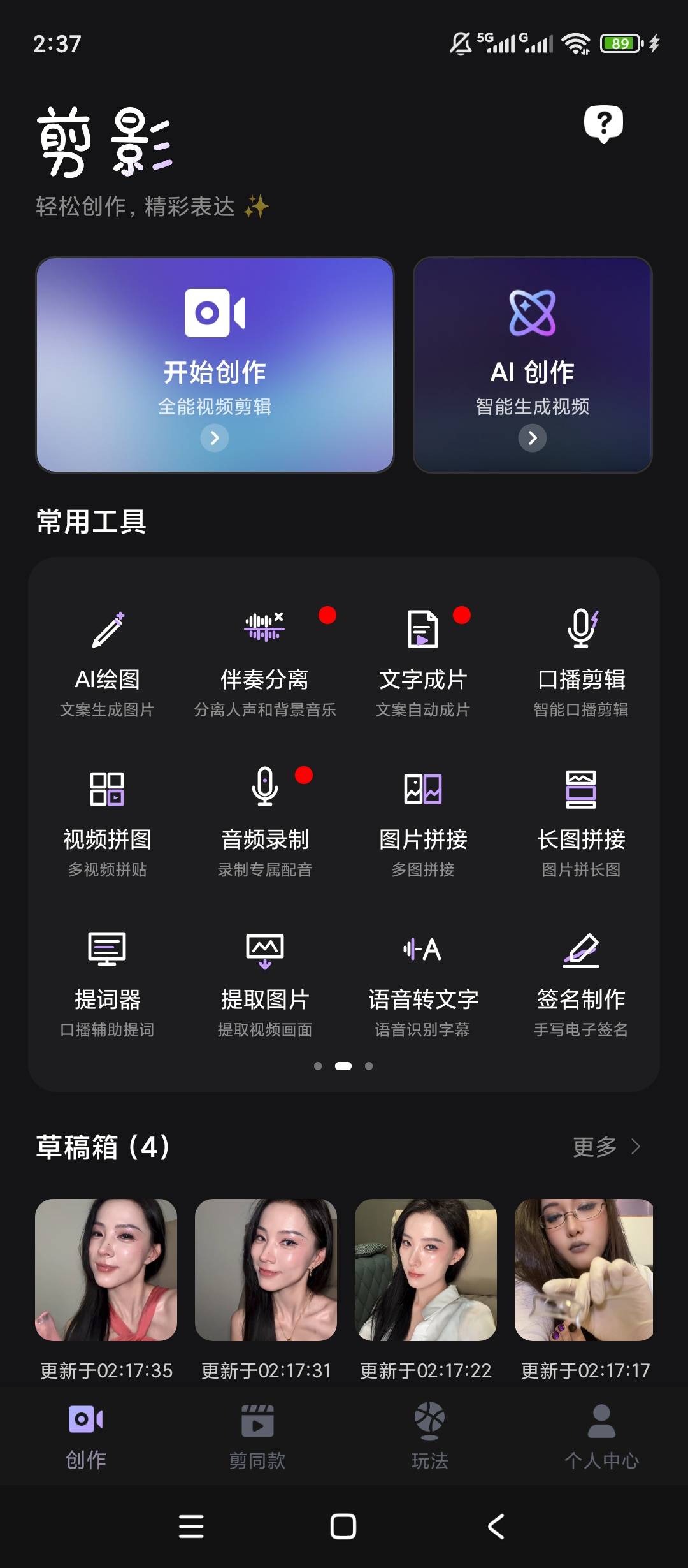Viewport: 688px width, 1568px height.
Task: Launch the 提词器 teleprompter
Action: (x=107, y=984)
